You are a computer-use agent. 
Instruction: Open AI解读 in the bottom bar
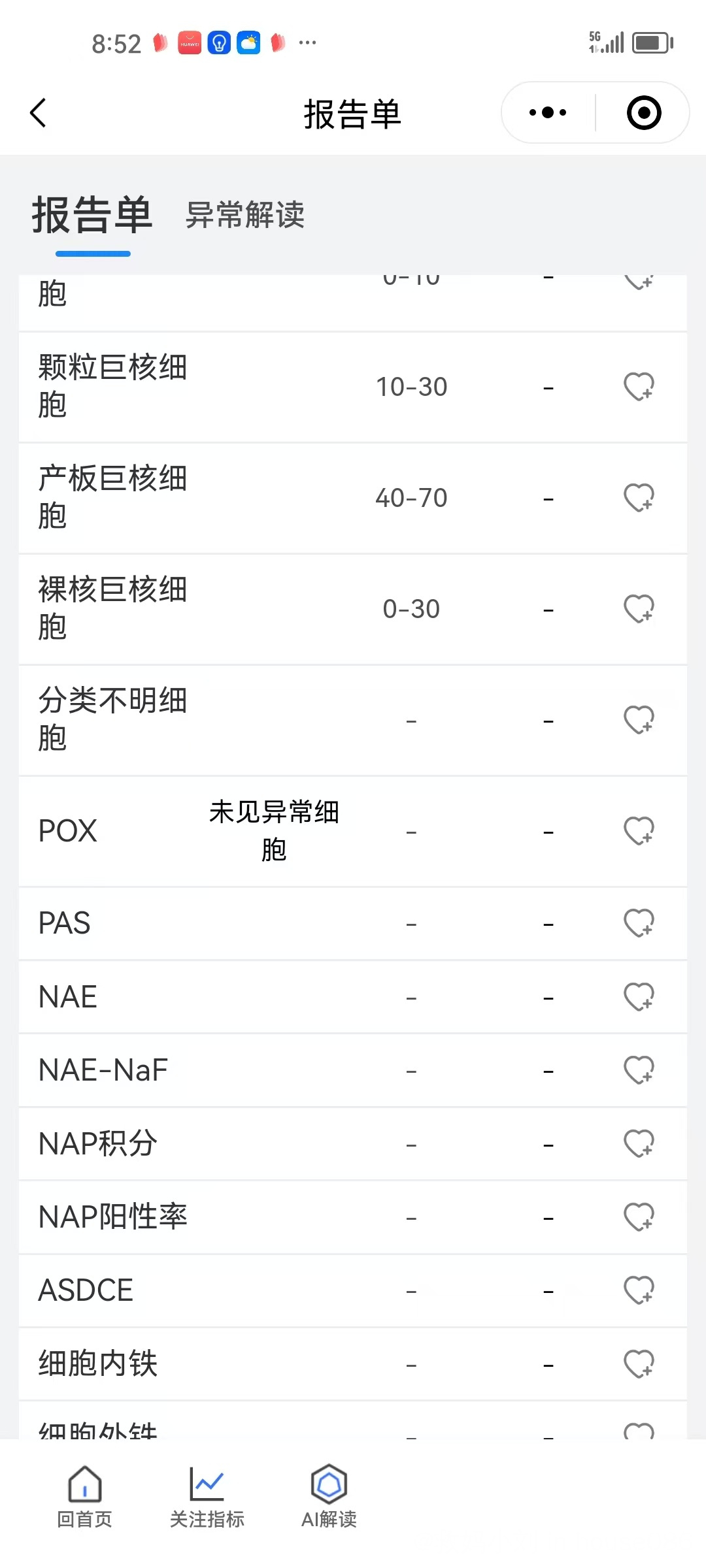click(x=329, y=1497)
